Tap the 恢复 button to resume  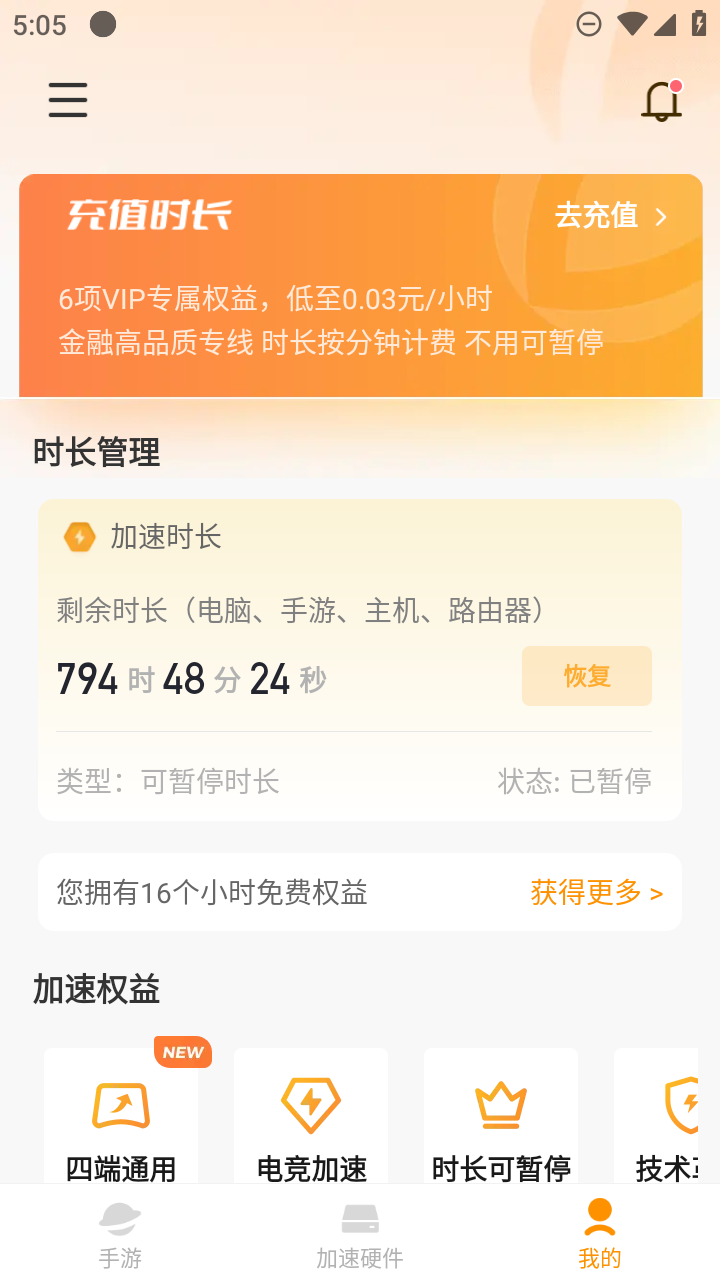click(x=586, y=676)
